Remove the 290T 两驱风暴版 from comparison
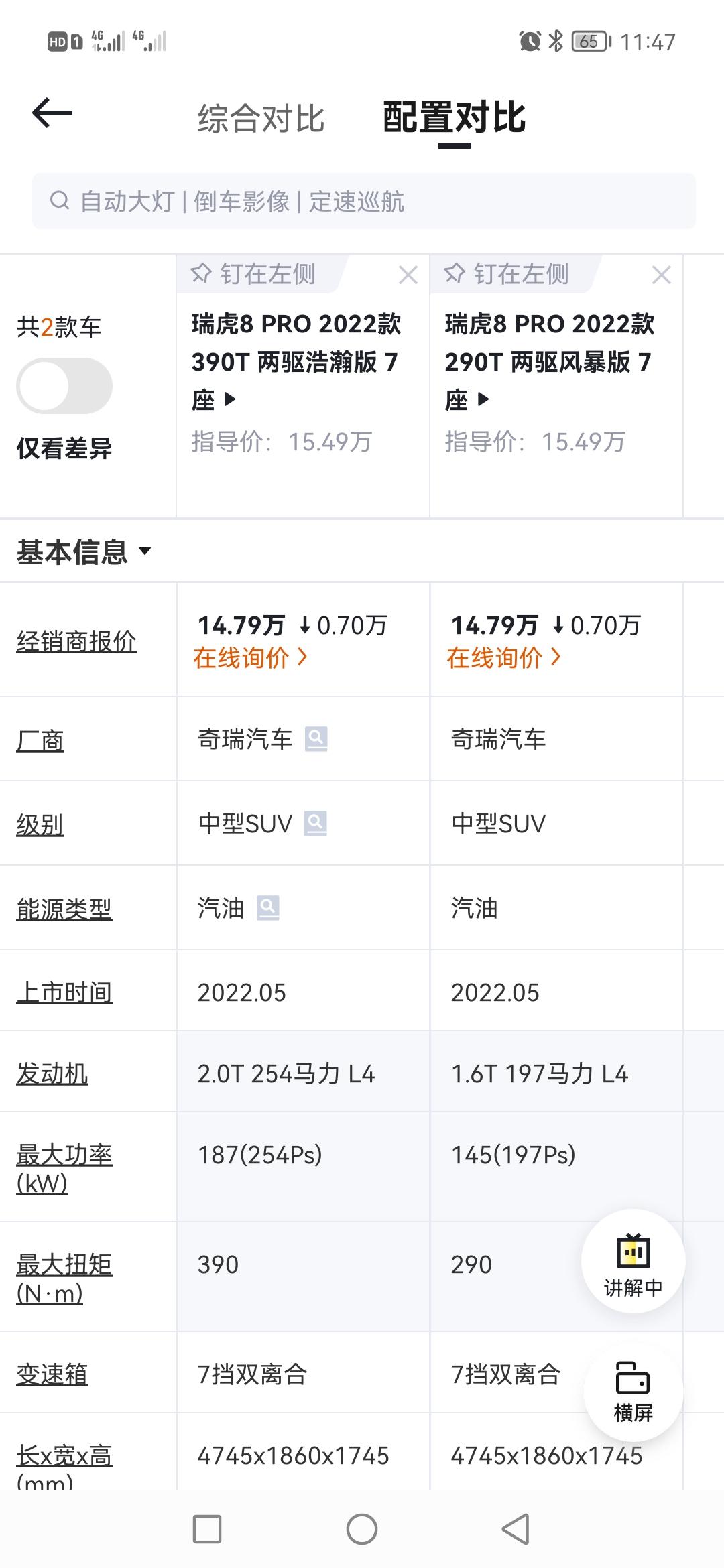Viewport: 724px width, 1568px height. [x=662, y=275]
